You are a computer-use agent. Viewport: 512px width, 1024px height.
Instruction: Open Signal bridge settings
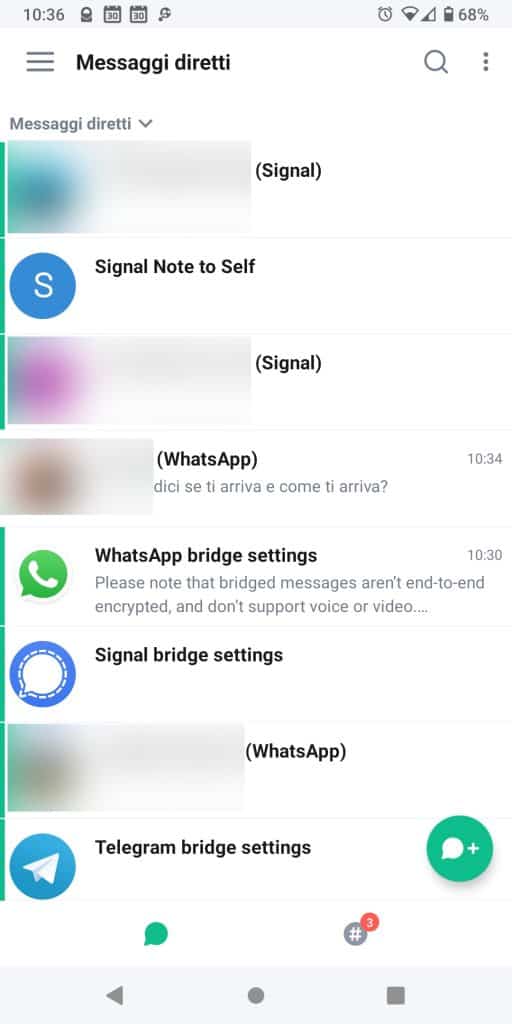256,674
